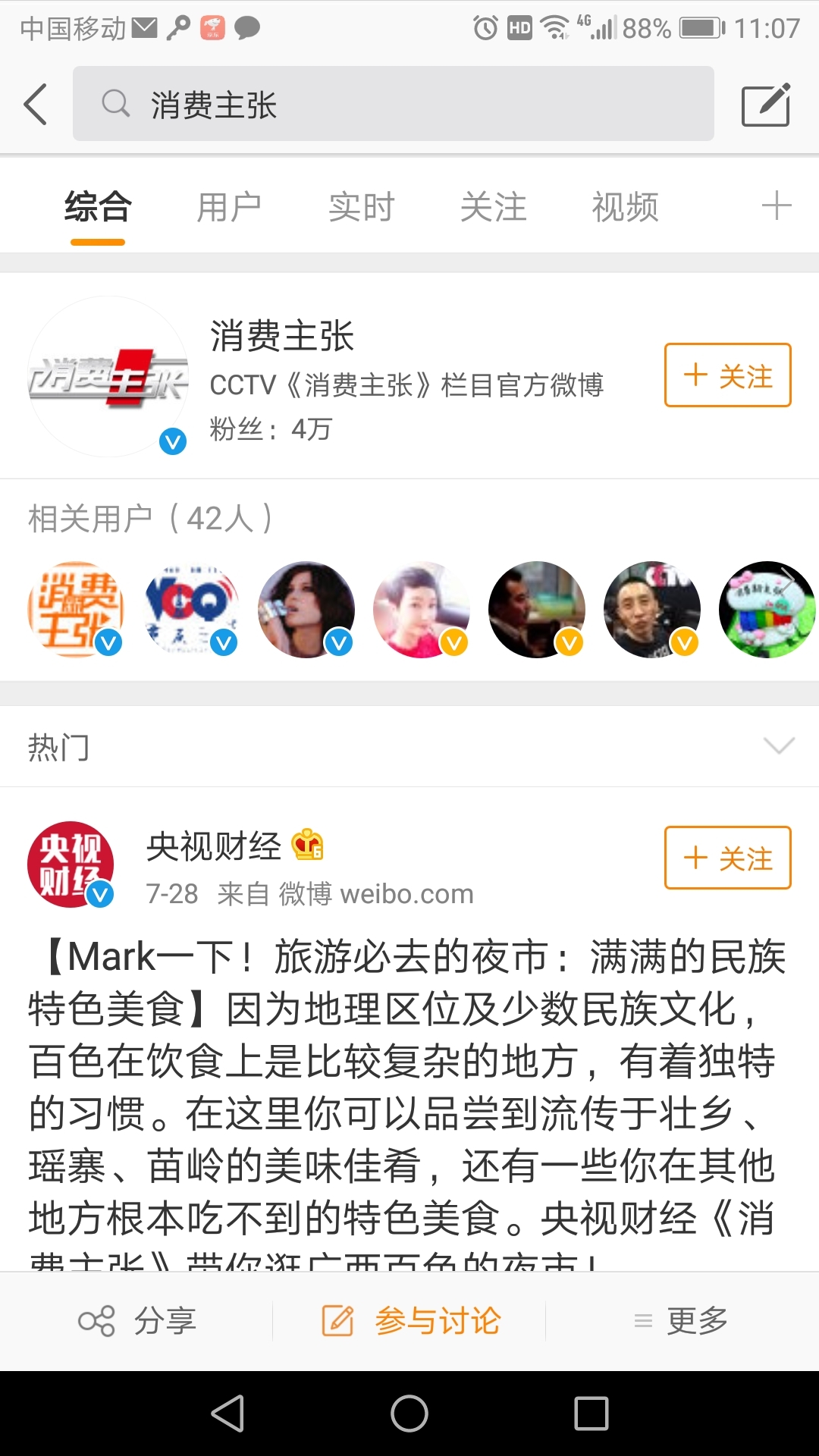Open the 更多 menu
The image size is (819, 1456).
[x=681, y=1321]
